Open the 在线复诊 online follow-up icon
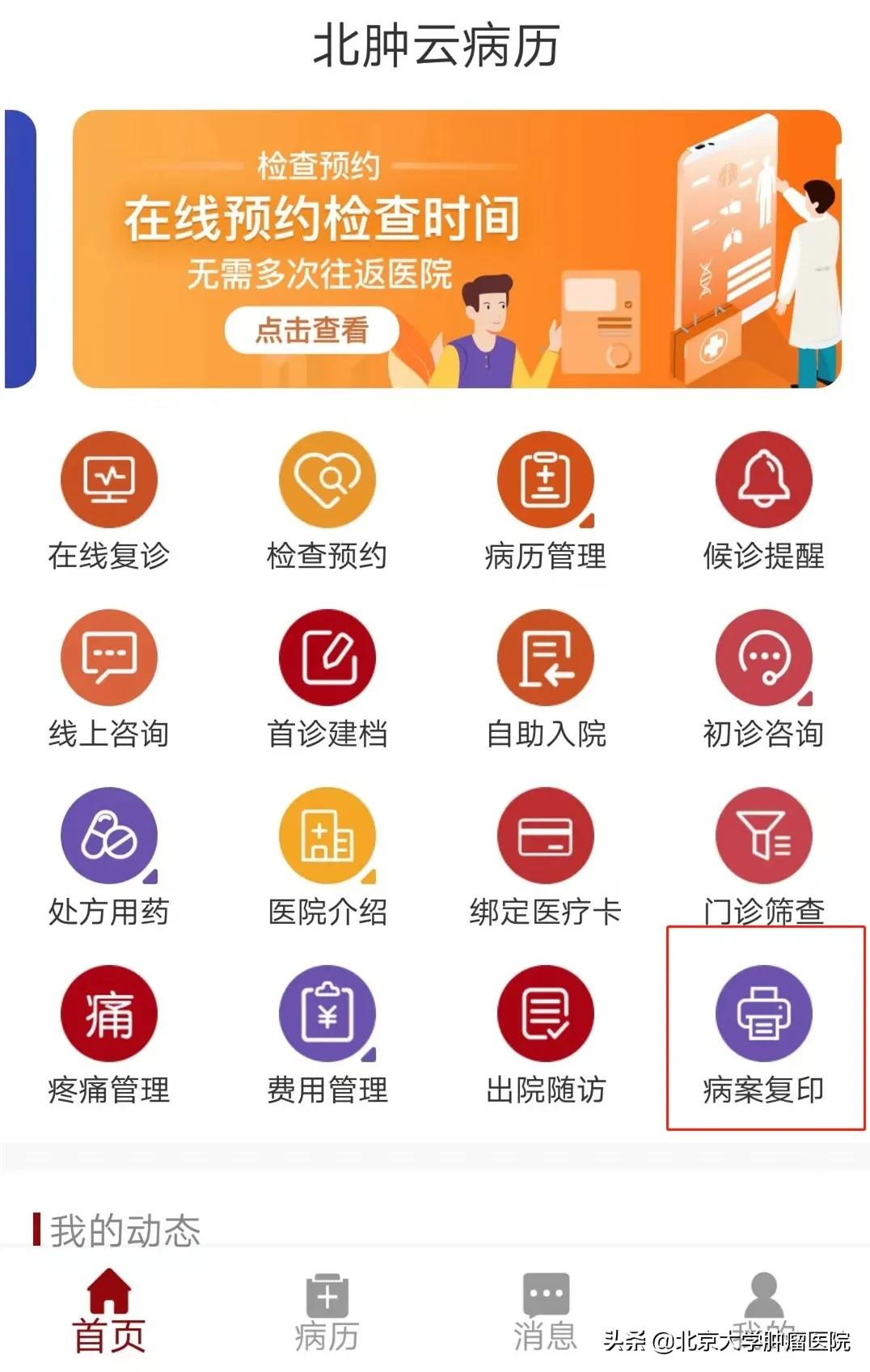Image resolution: width=870 pixels, height=1372 pixels. tap(108, 480)
